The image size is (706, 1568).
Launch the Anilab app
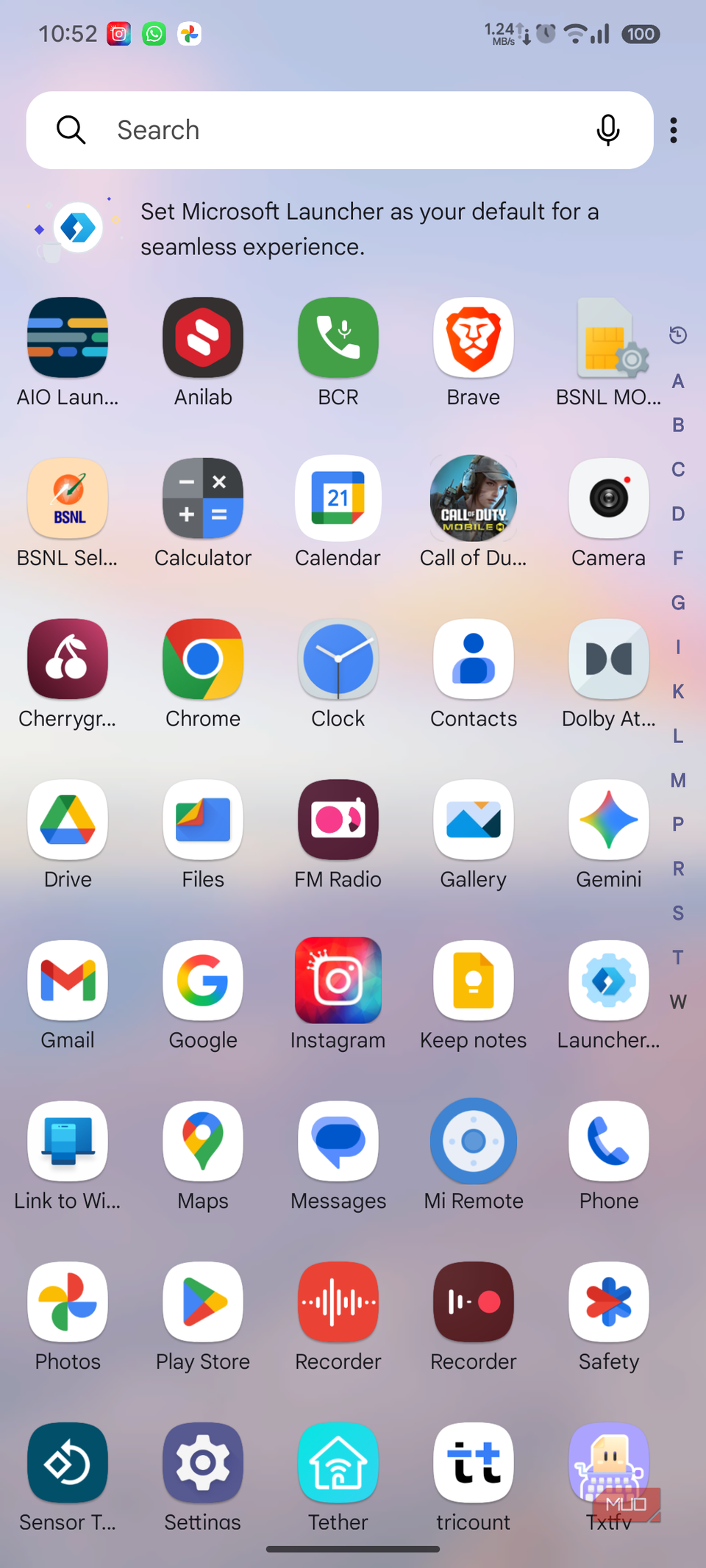[202, 337]
